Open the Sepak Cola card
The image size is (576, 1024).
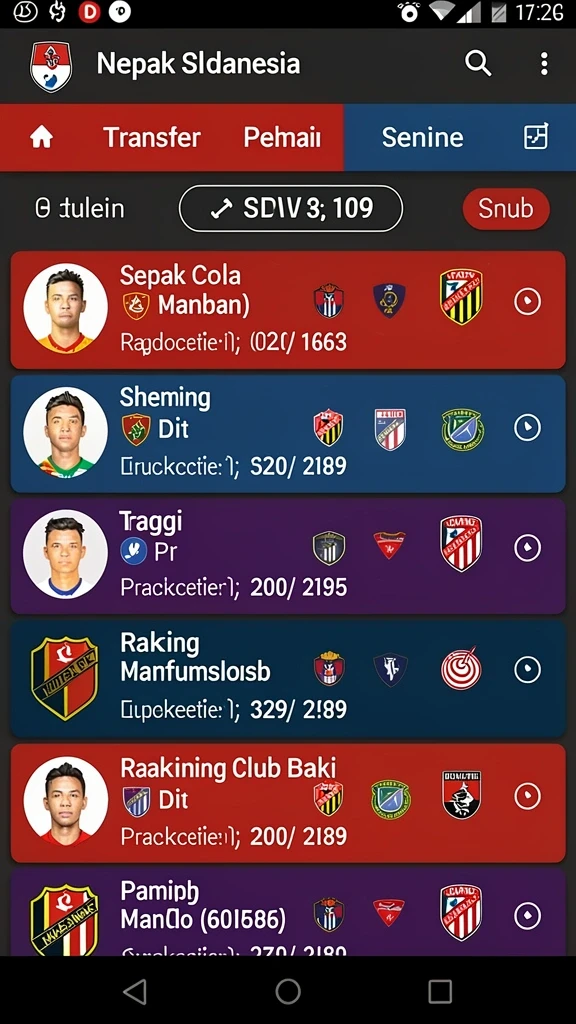click(288, 310)
